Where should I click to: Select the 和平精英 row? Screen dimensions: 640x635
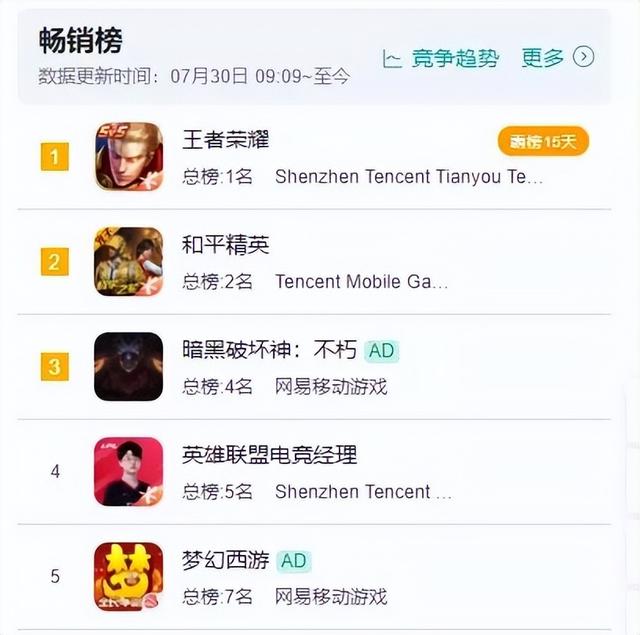pos(226,245)
